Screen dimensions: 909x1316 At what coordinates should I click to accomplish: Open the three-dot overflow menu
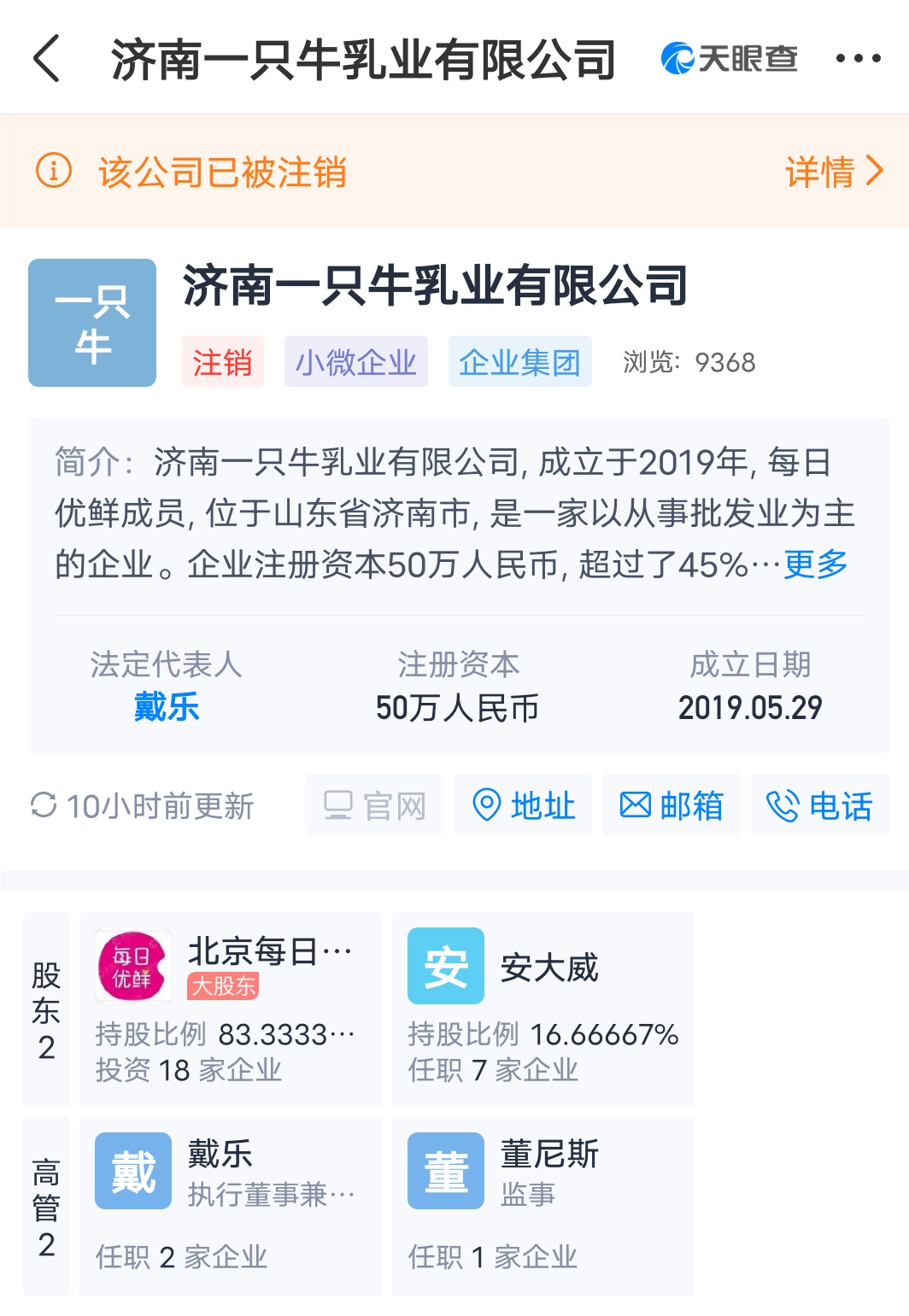click(858, 59)
